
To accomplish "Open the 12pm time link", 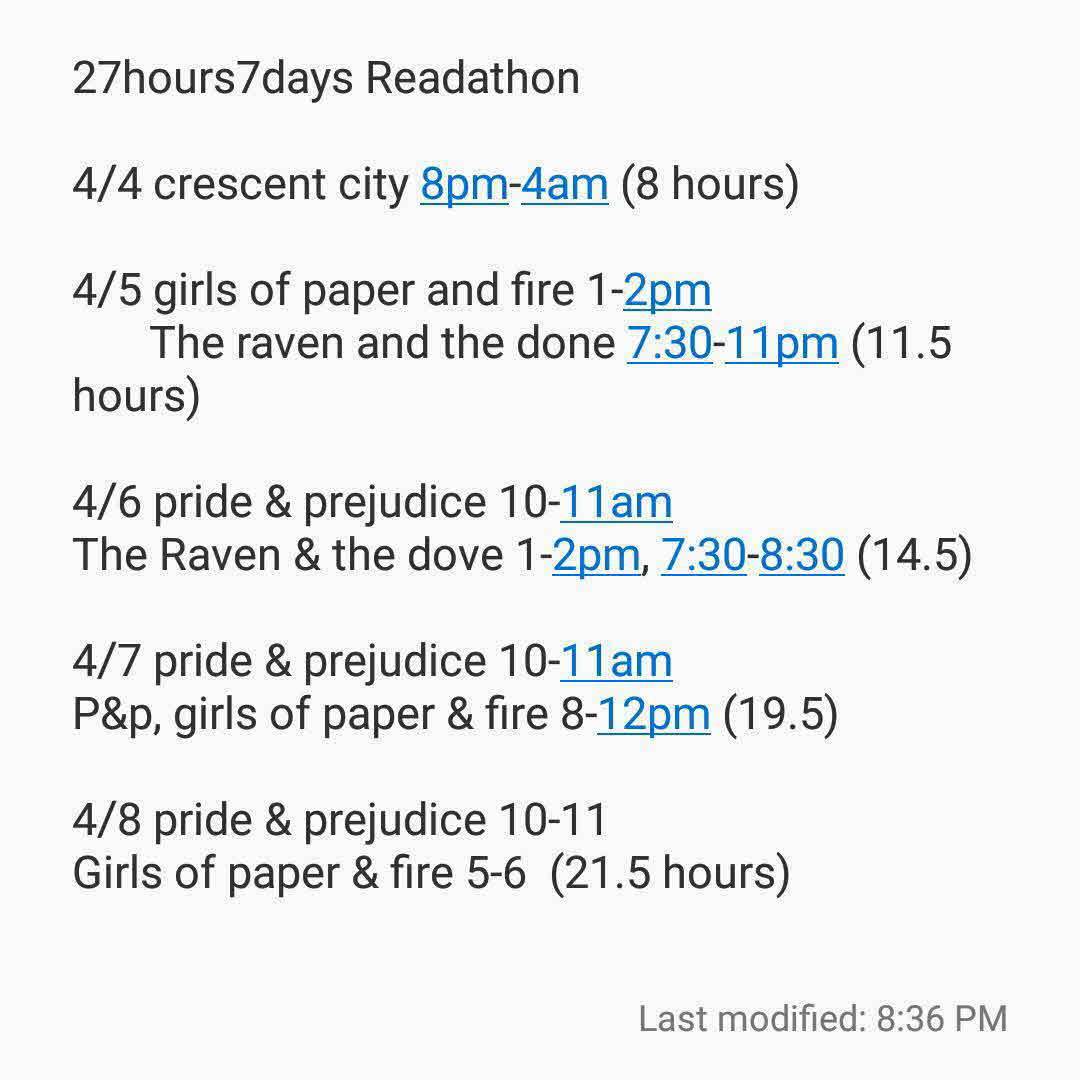I will (654, 715).
